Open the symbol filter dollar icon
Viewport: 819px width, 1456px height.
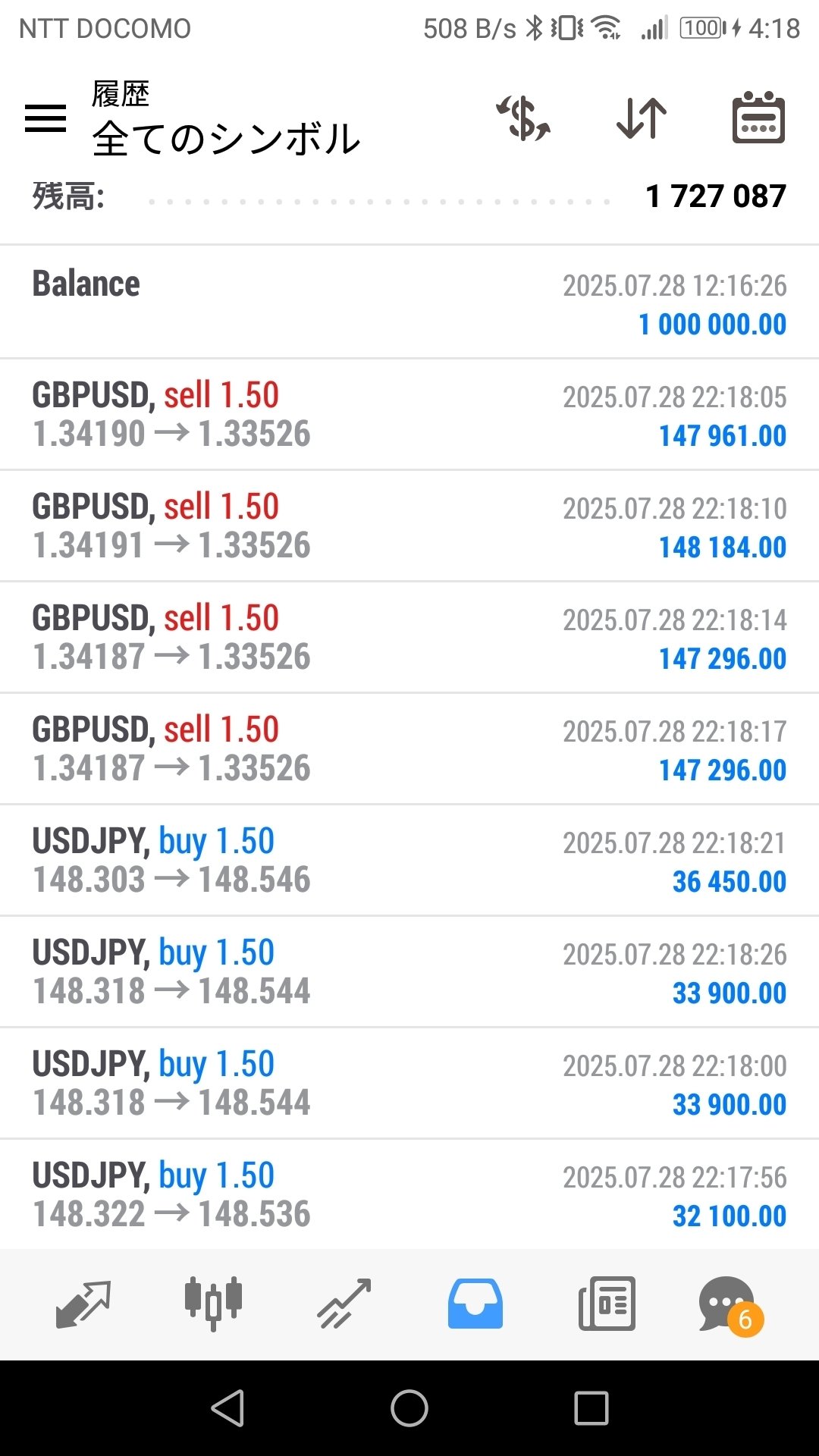coord(523,118)
